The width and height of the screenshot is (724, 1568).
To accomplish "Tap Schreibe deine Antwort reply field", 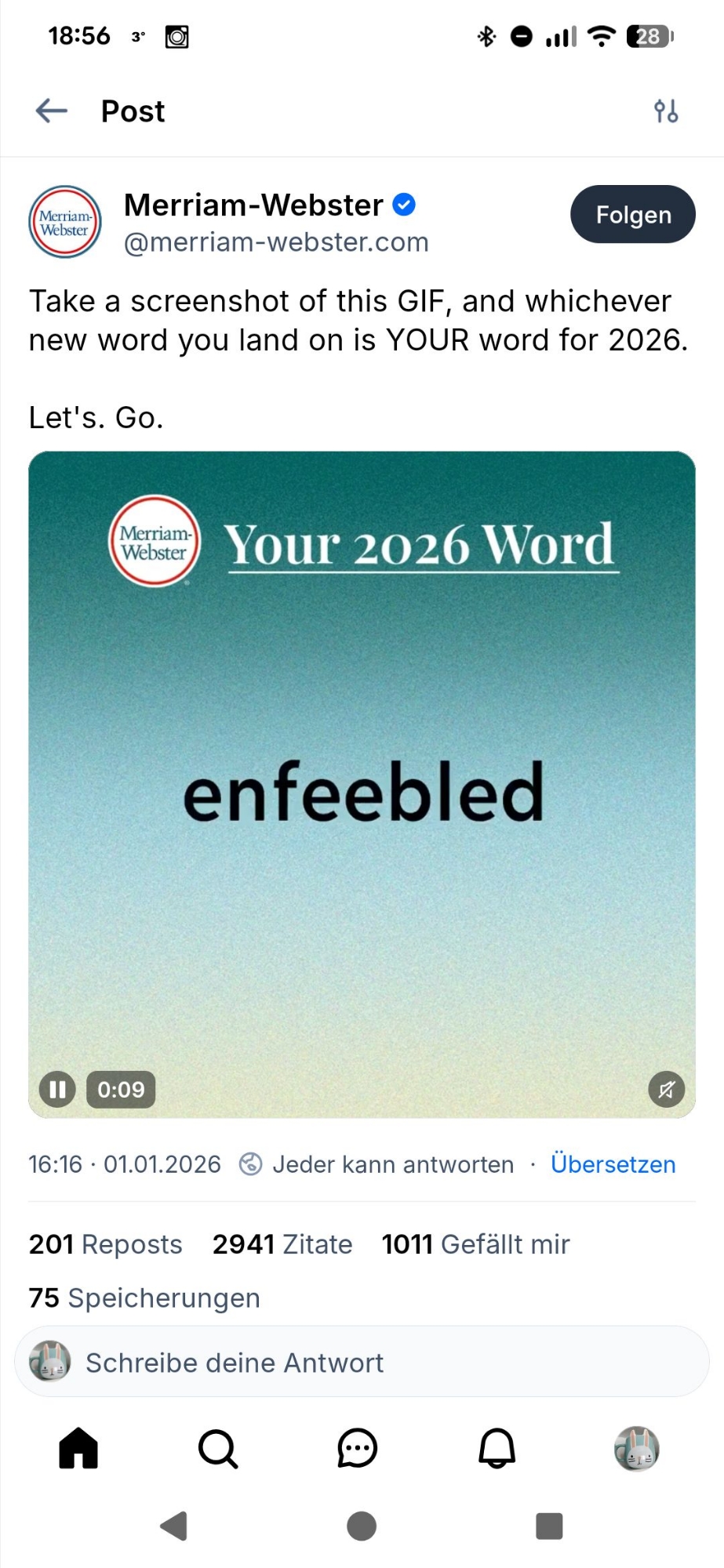I will tap(362, 1363).
